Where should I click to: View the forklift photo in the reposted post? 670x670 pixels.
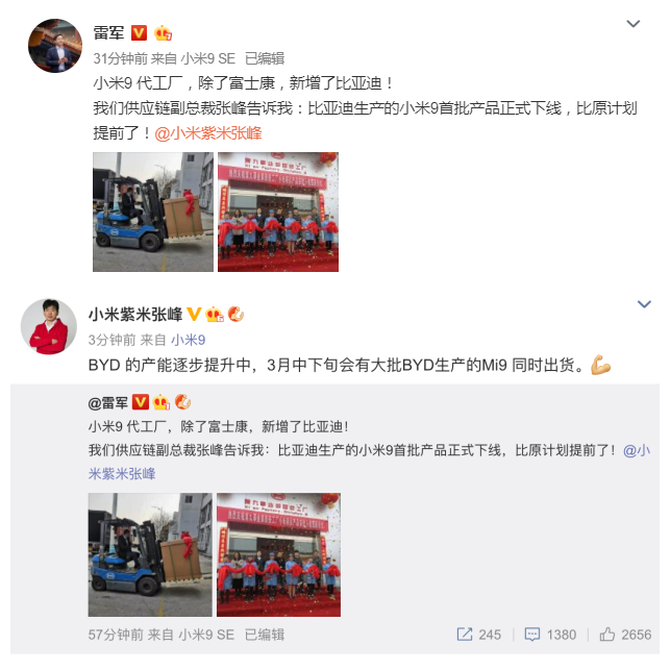pos(150,555)
